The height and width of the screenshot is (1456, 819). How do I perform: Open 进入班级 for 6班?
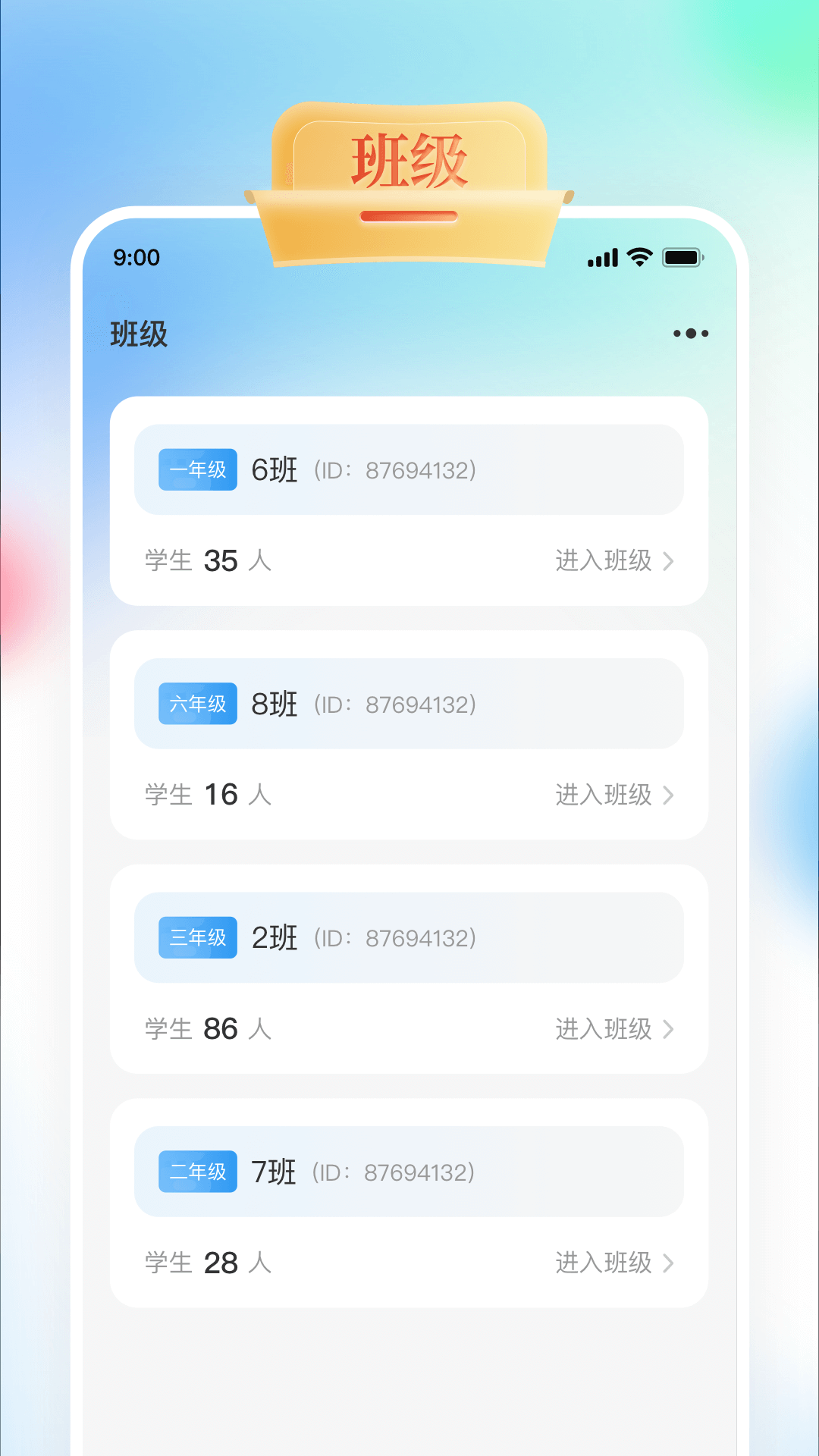[x=604, y=560]
